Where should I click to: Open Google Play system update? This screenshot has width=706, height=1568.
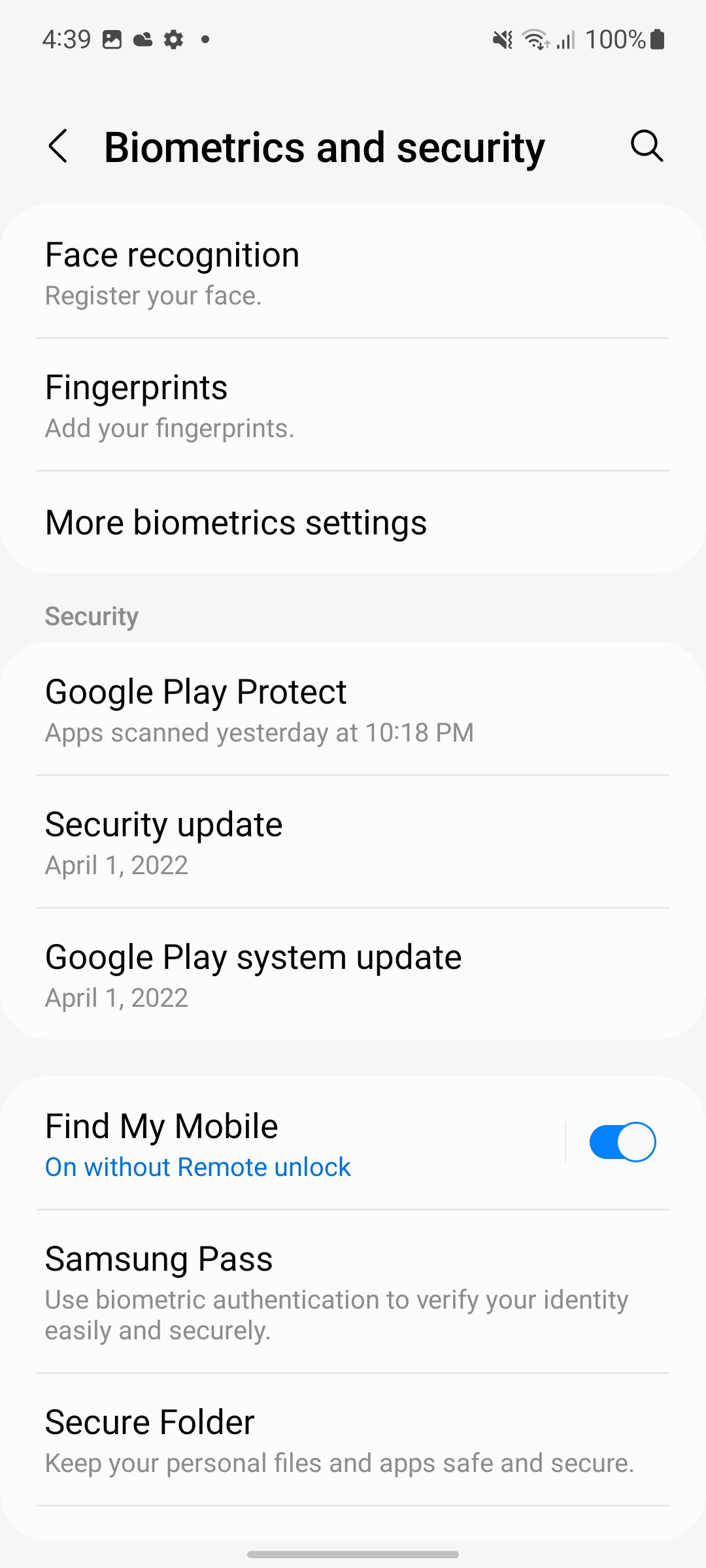pyautogui.click(x=353, y=974)
